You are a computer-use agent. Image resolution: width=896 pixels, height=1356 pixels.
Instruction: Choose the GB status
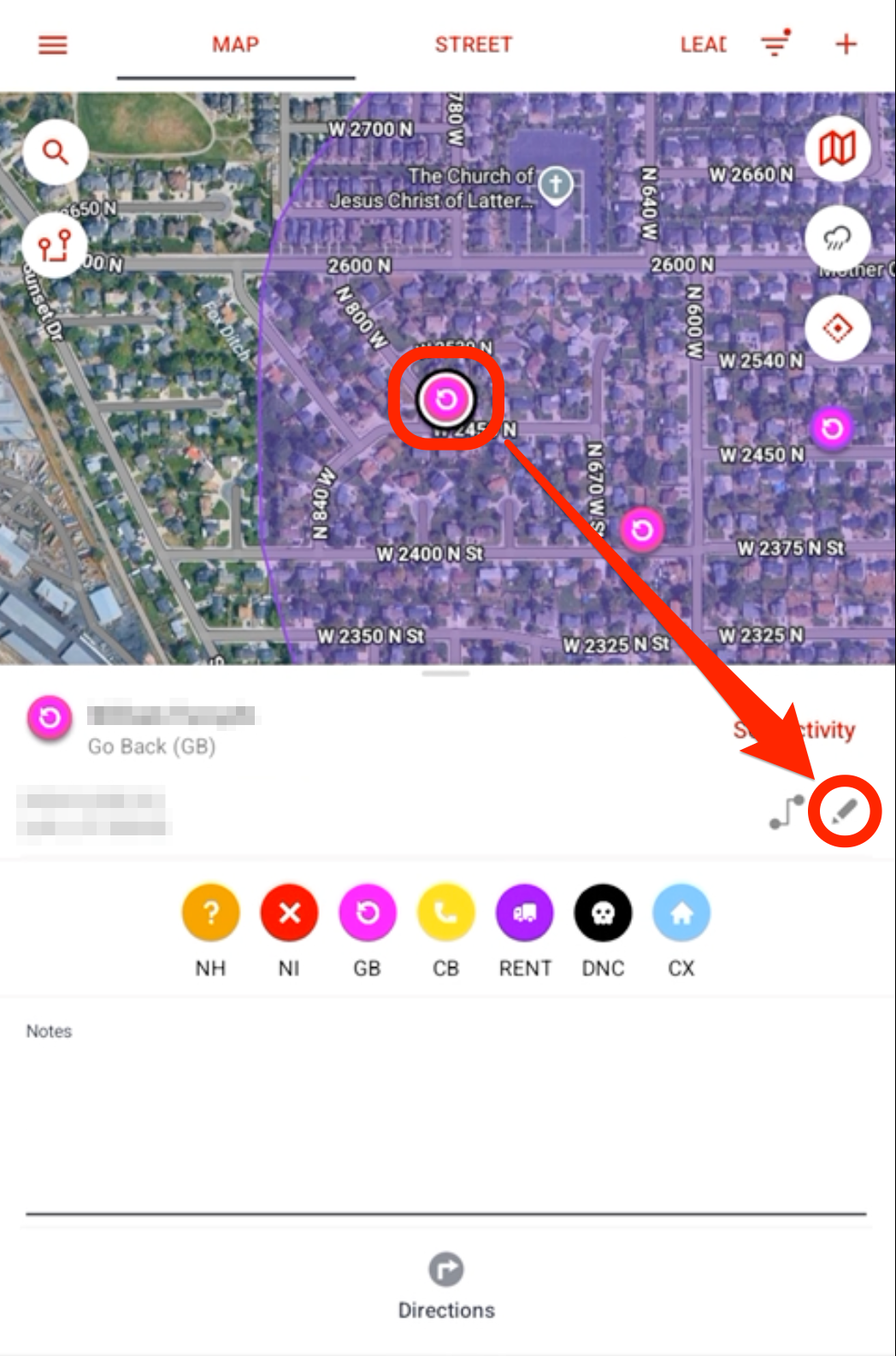coord(368,914)
